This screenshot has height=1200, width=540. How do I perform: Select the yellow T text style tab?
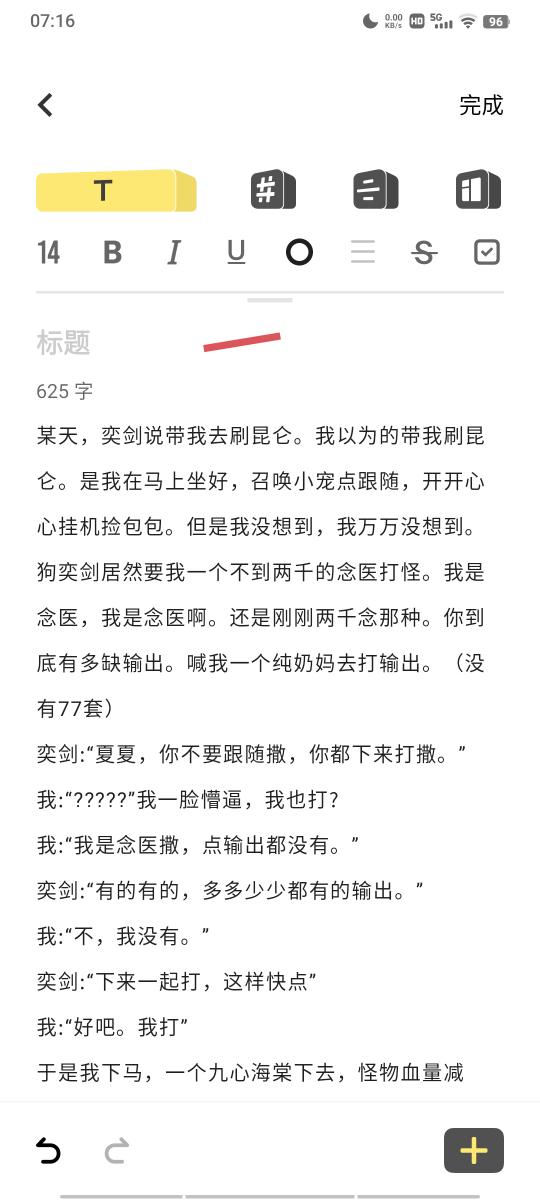coord(116,190)
